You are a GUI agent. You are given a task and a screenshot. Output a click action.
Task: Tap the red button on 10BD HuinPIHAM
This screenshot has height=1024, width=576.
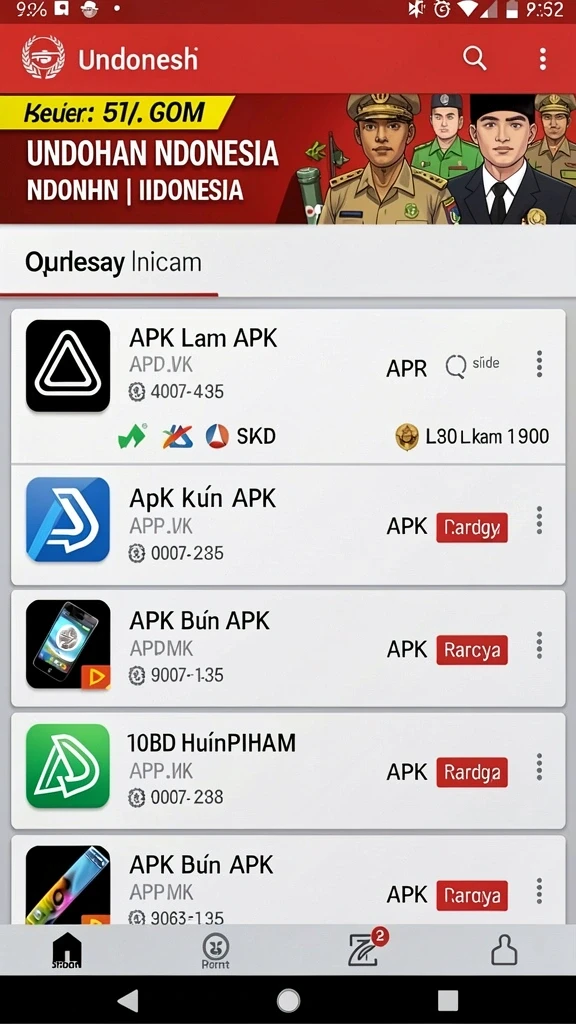click(472, 773)
